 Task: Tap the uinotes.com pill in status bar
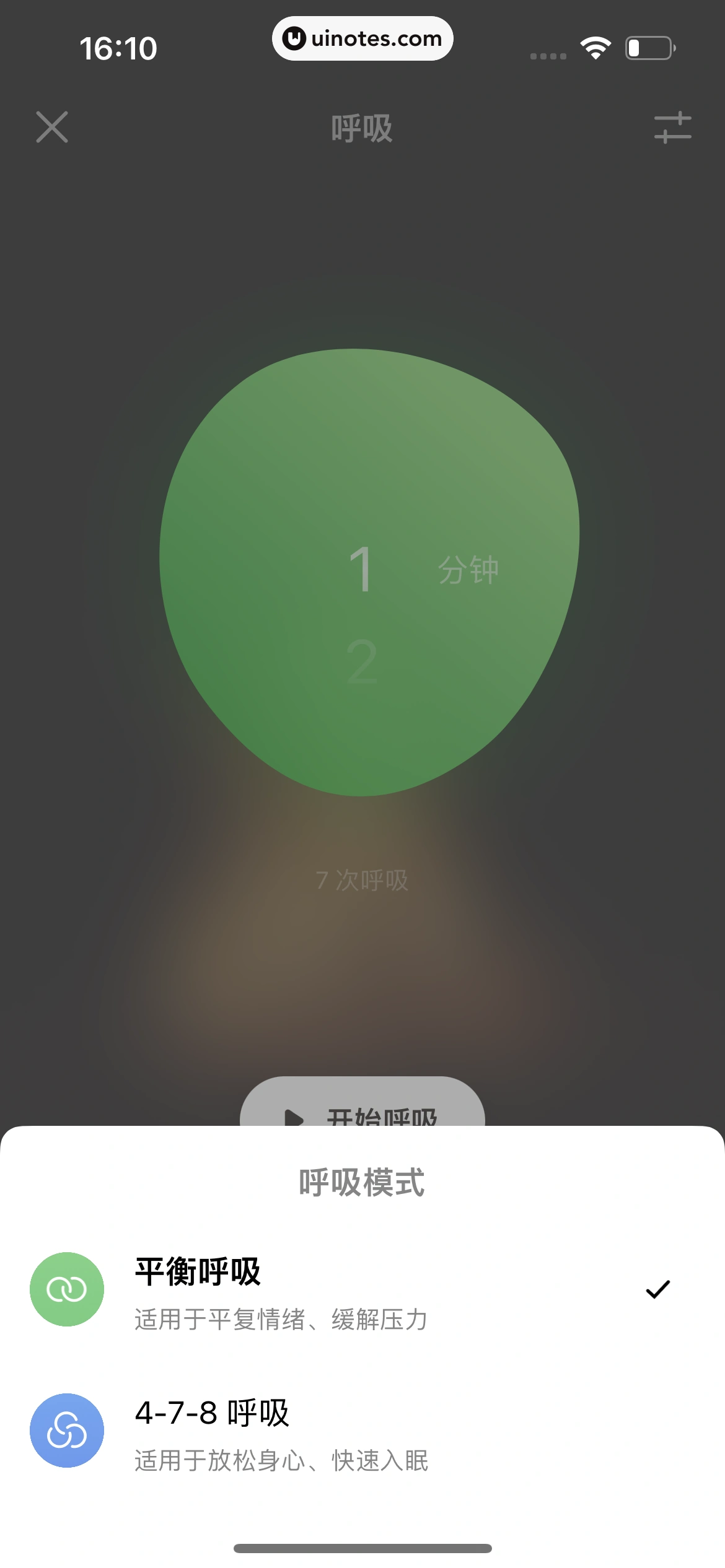point(362,38)
